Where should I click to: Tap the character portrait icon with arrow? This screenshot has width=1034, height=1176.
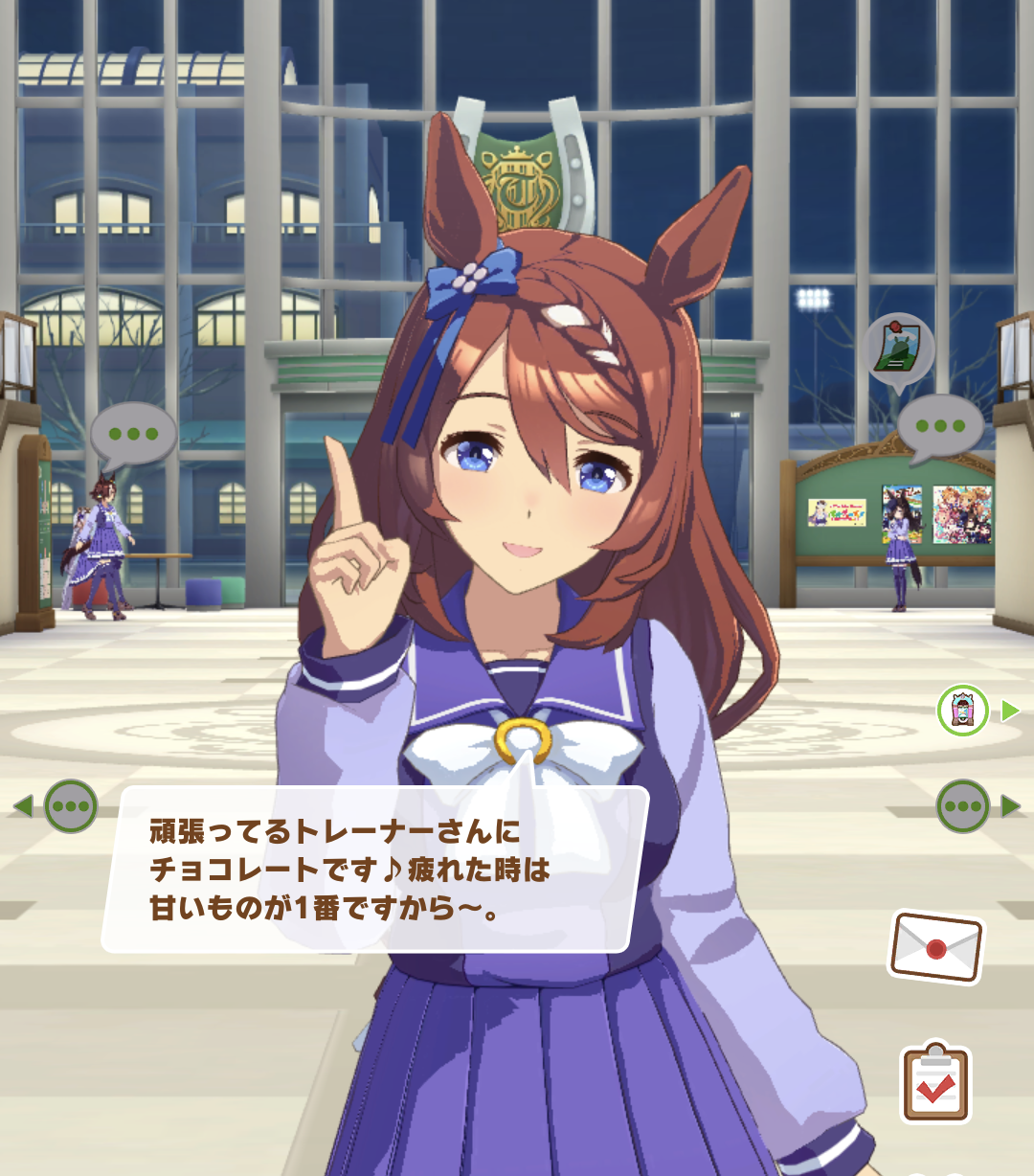click(x=978, y=710)
